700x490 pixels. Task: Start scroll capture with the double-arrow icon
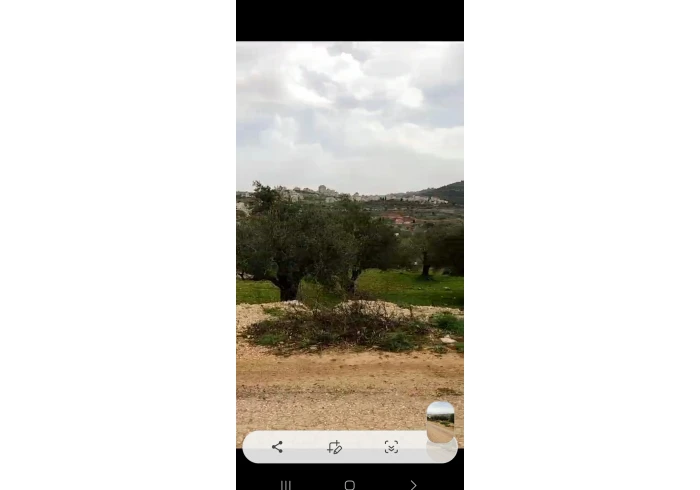391,447
